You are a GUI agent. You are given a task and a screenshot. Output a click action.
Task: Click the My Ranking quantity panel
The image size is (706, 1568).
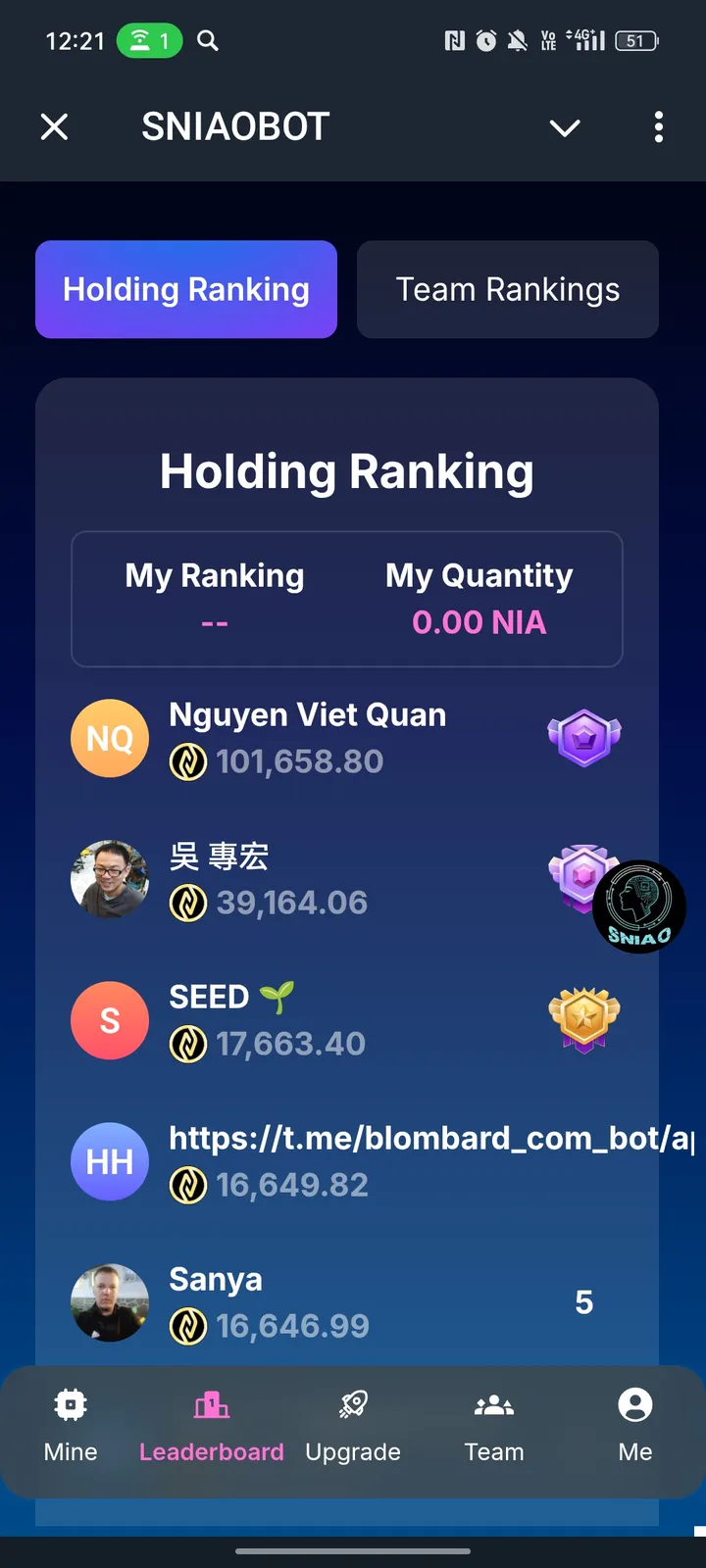[x=346, y=599]
